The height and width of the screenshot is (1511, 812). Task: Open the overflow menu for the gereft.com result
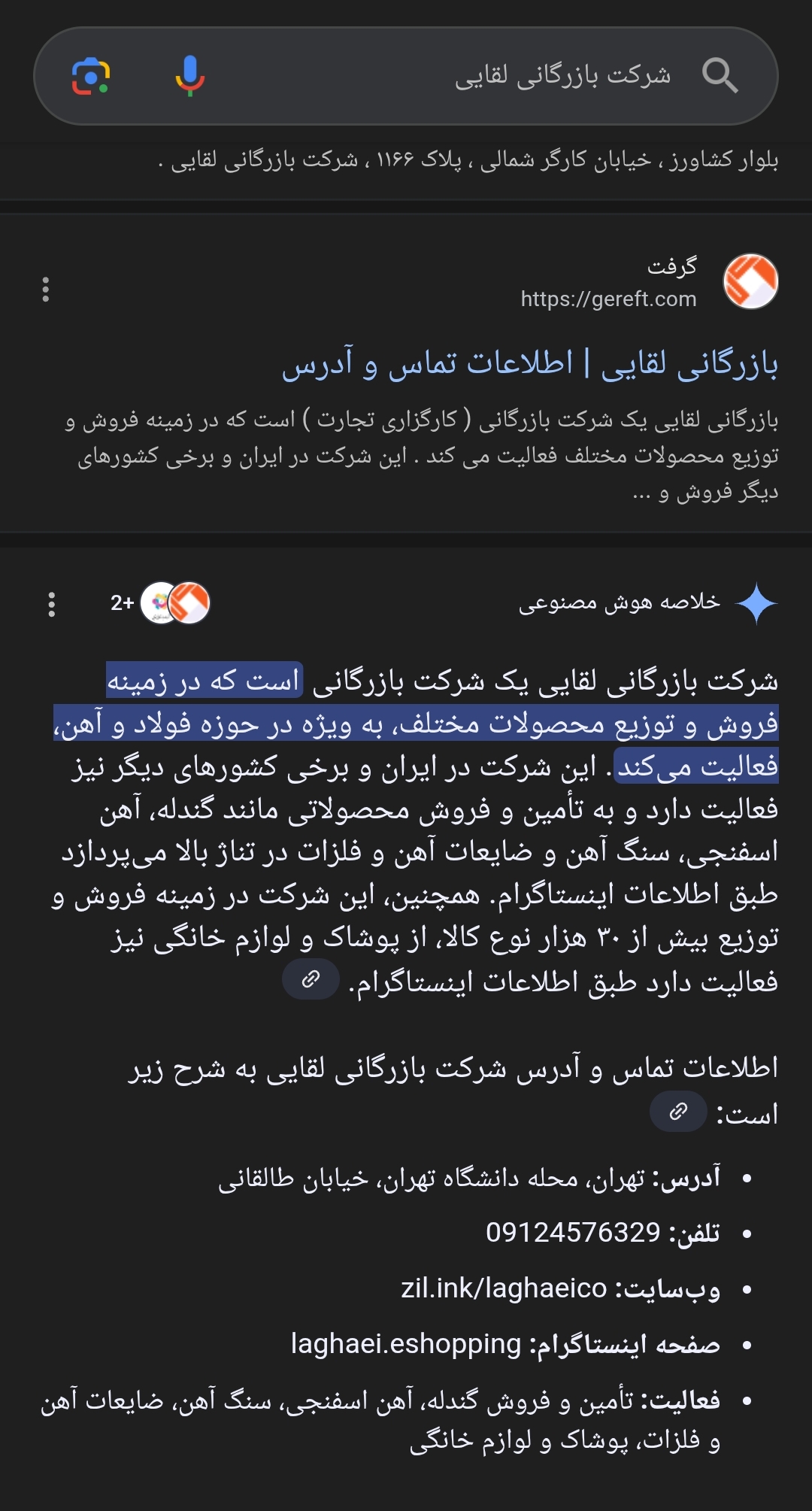tap(46, 290)
